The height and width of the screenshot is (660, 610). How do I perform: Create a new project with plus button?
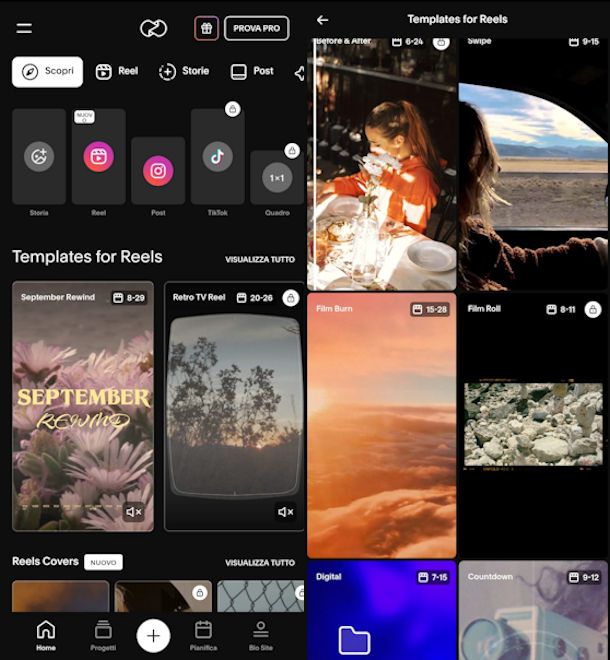[x=153, y=634]
